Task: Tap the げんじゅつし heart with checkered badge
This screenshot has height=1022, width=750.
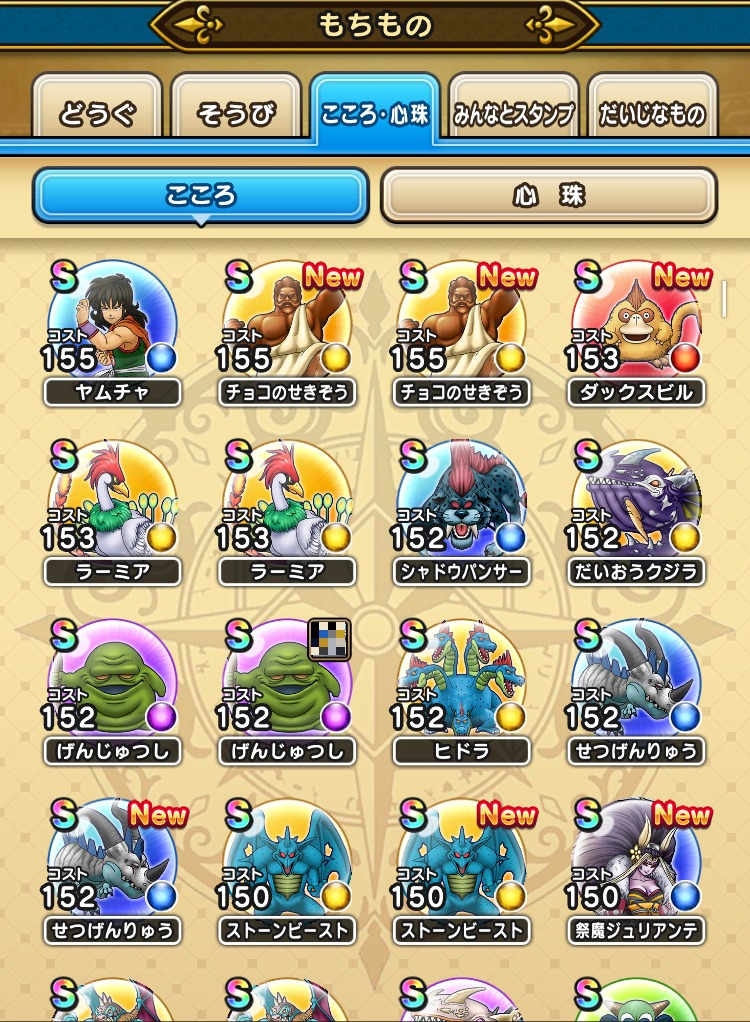Action: coord(287,690)
